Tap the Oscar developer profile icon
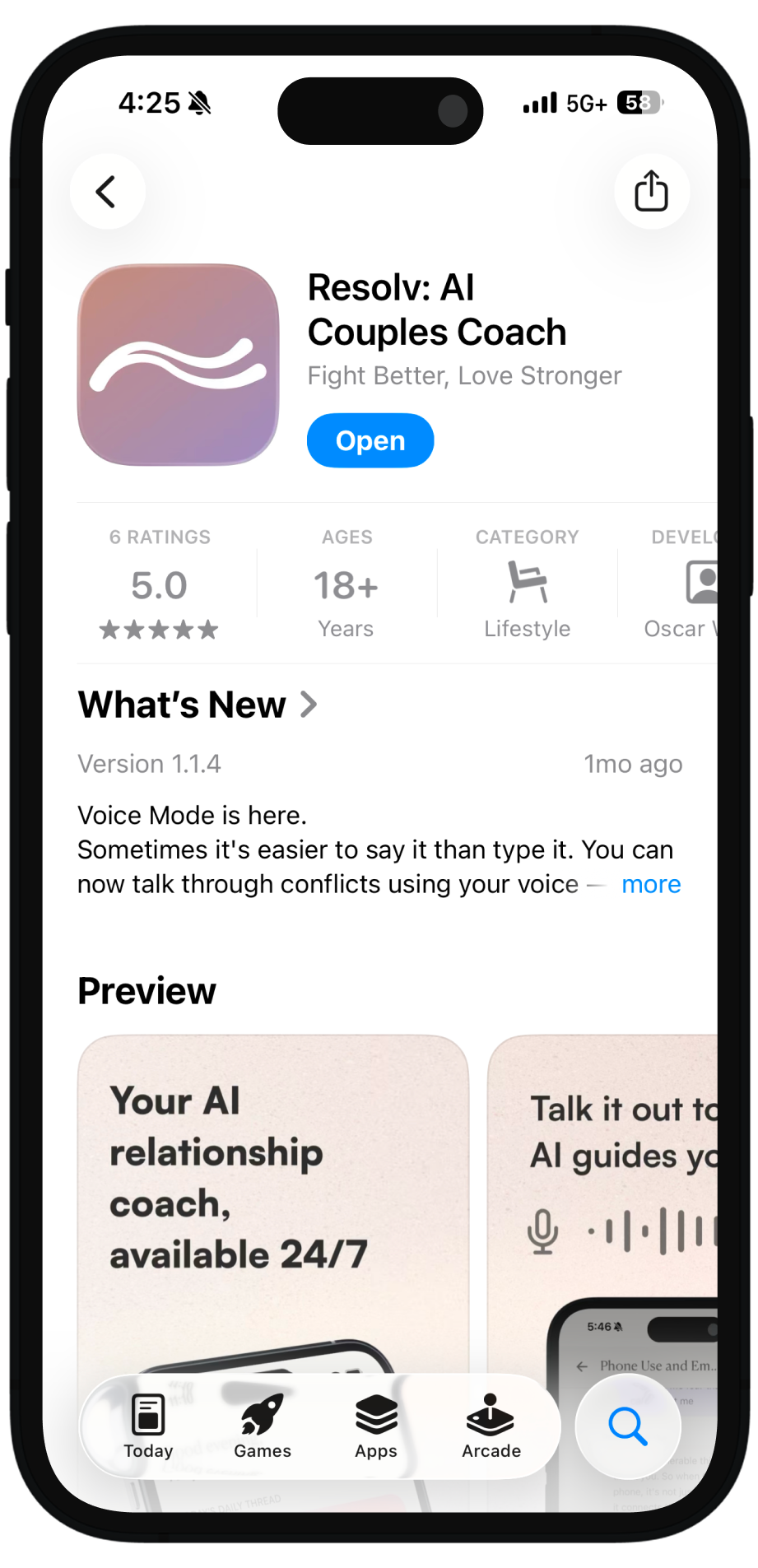The width and height of the screenshot is (758, 1568). coord(700,581)
